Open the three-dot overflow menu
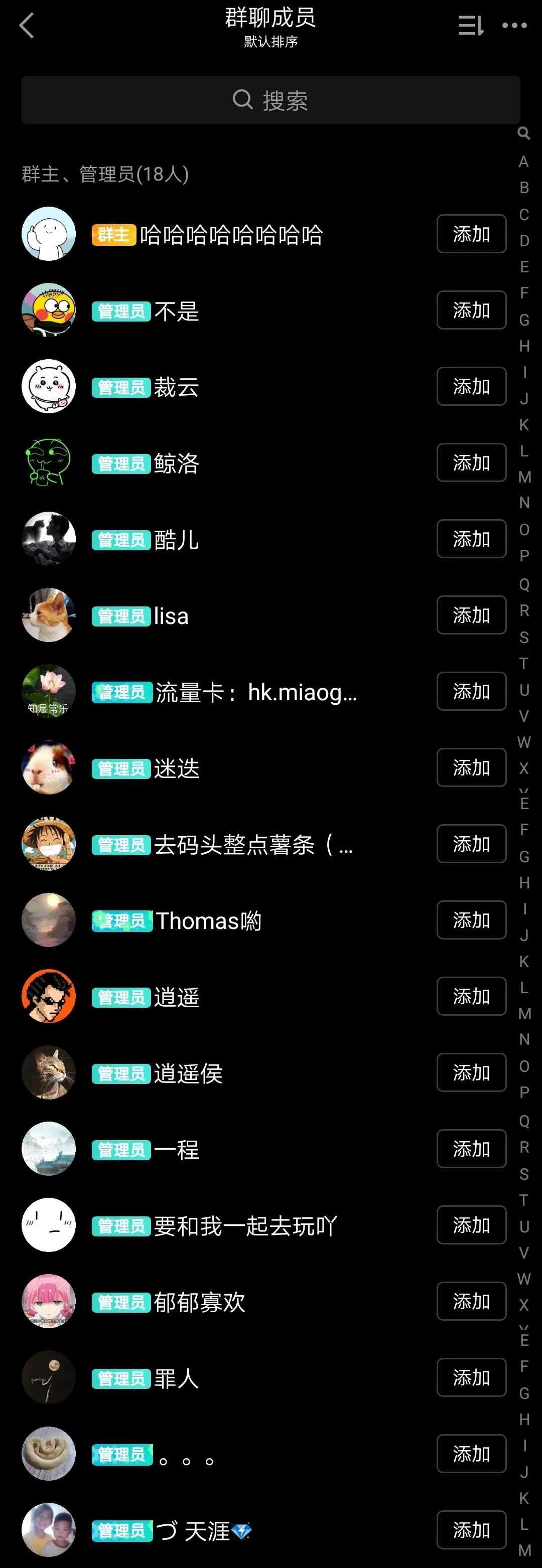This screenshot has width=542, height=1568. coord(514,26)
